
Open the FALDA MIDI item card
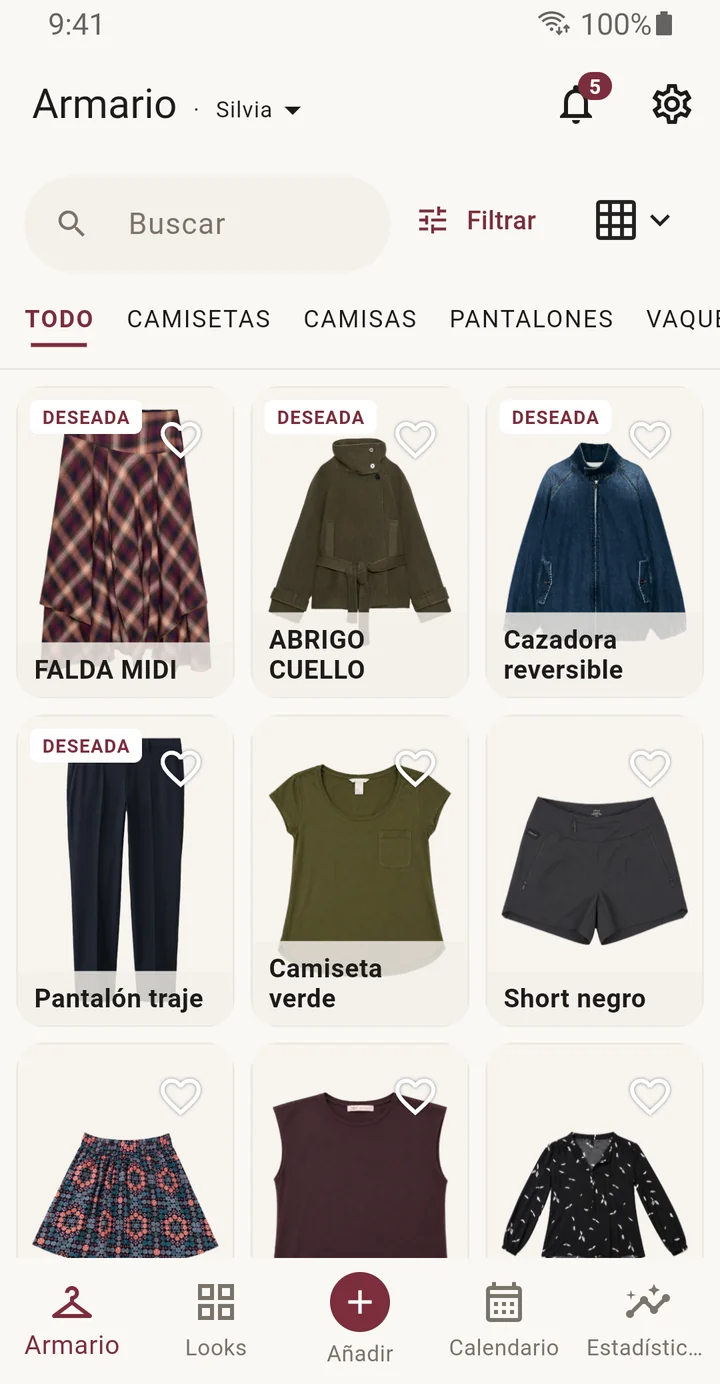[x=126, y=542]
